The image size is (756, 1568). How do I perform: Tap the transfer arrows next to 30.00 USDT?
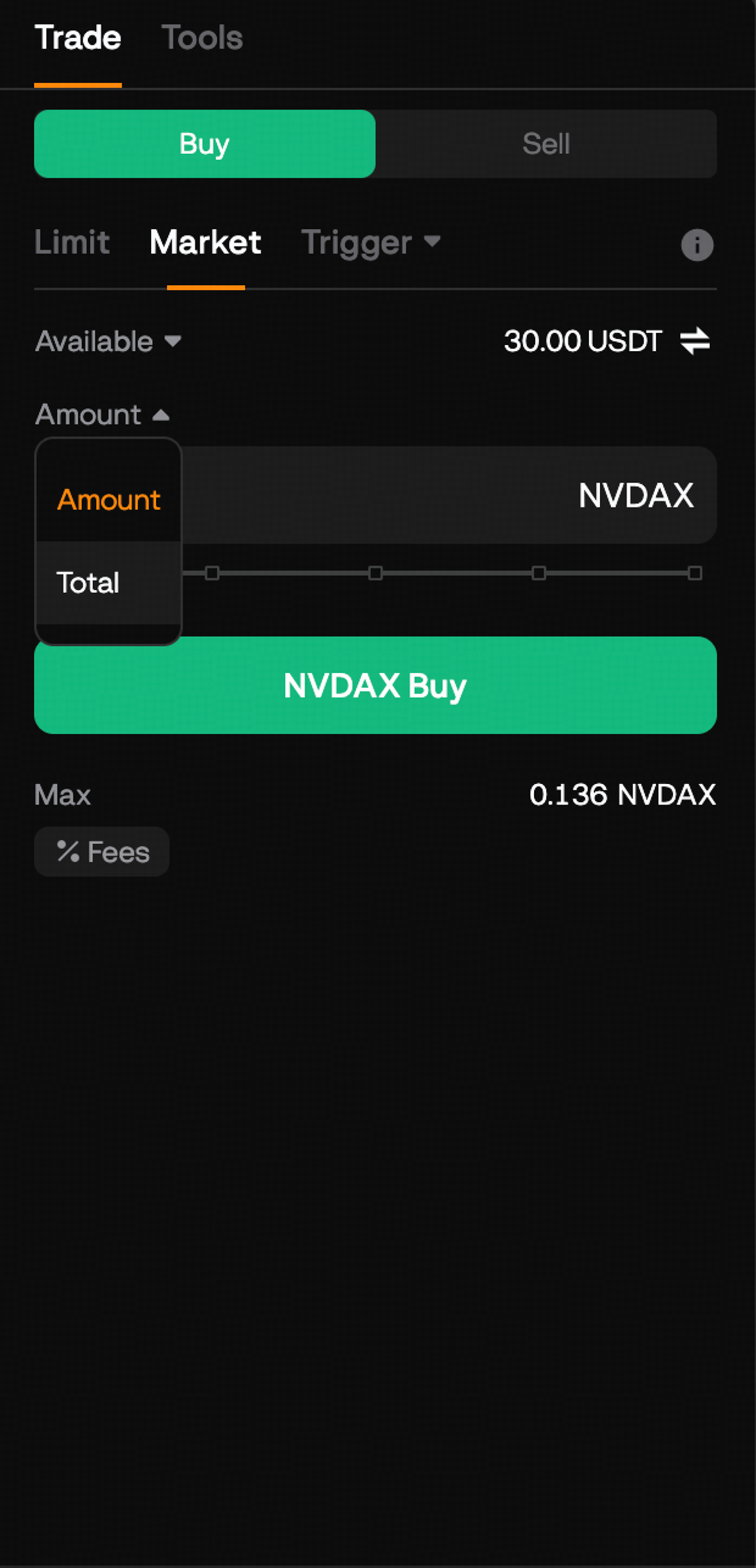(695, 341)
